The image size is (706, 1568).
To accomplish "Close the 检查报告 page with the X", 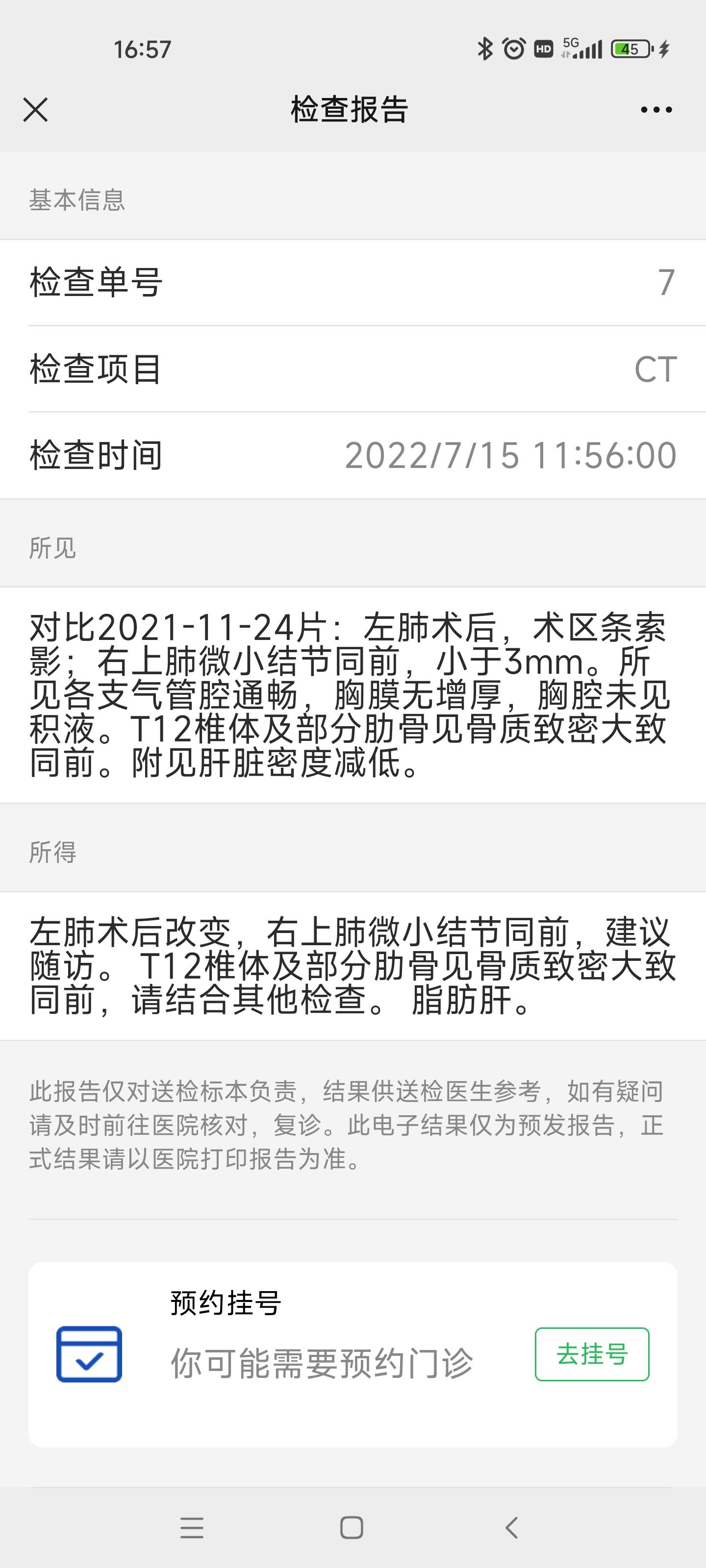I will (x=36, y=110).
